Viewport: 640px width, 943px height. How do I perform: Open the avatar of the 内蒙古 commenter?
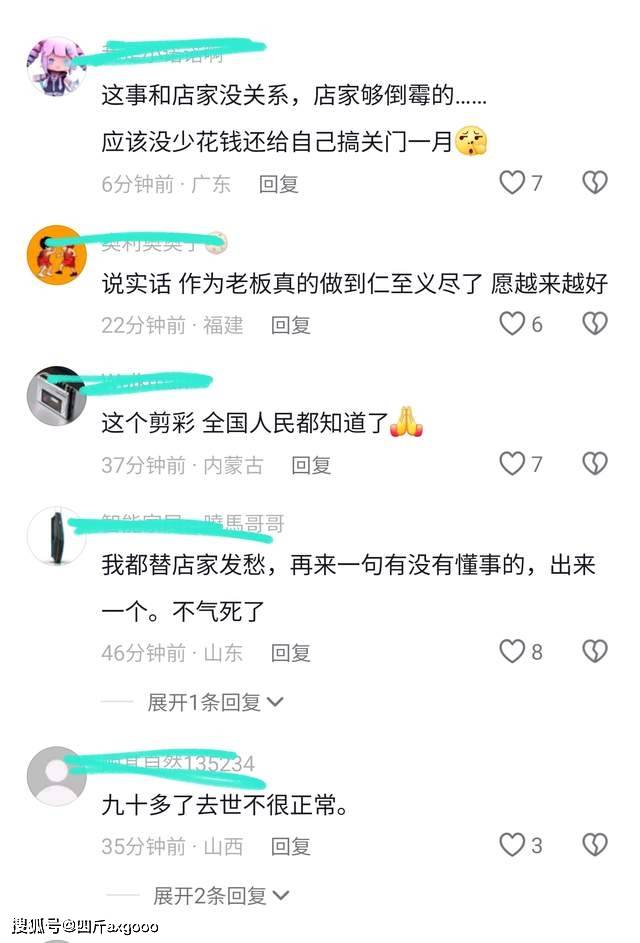(56, 396)
